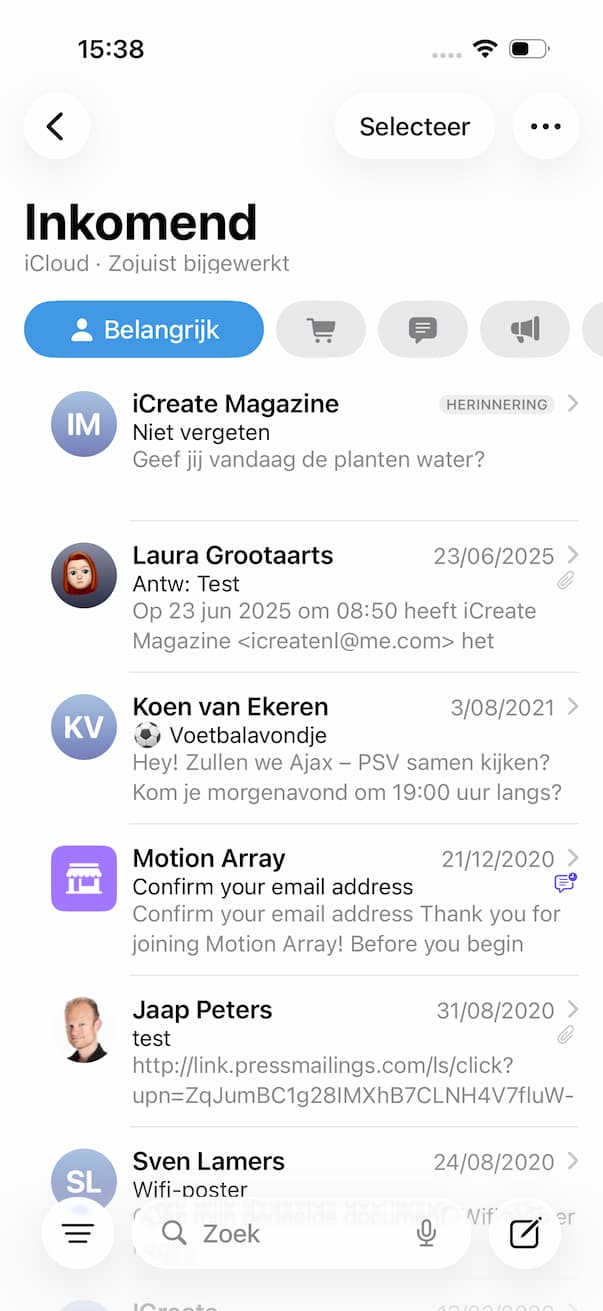Tap the Selecteer button

point(414,127)
